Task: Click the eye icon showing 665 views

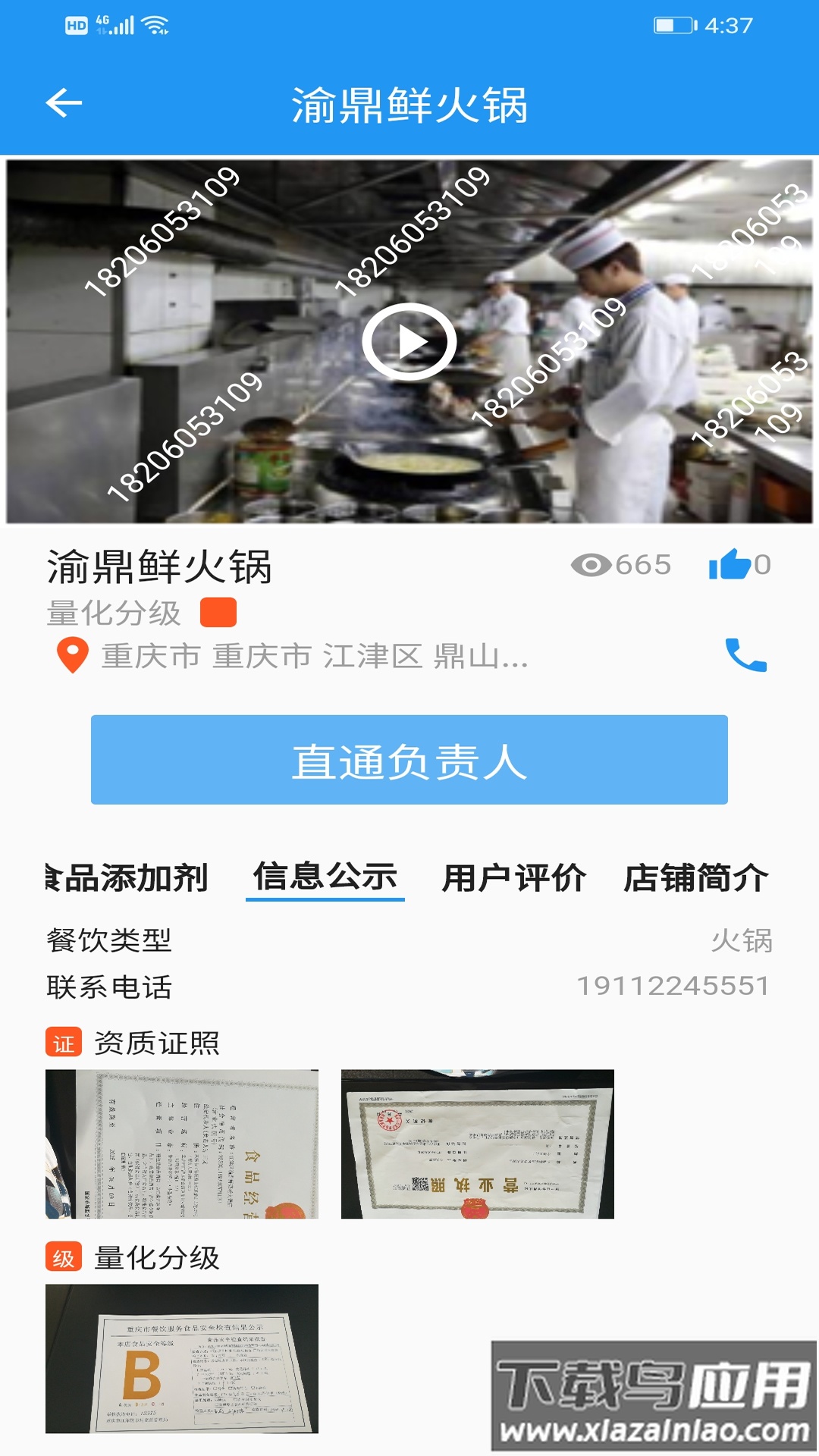Action: point(593,564)
